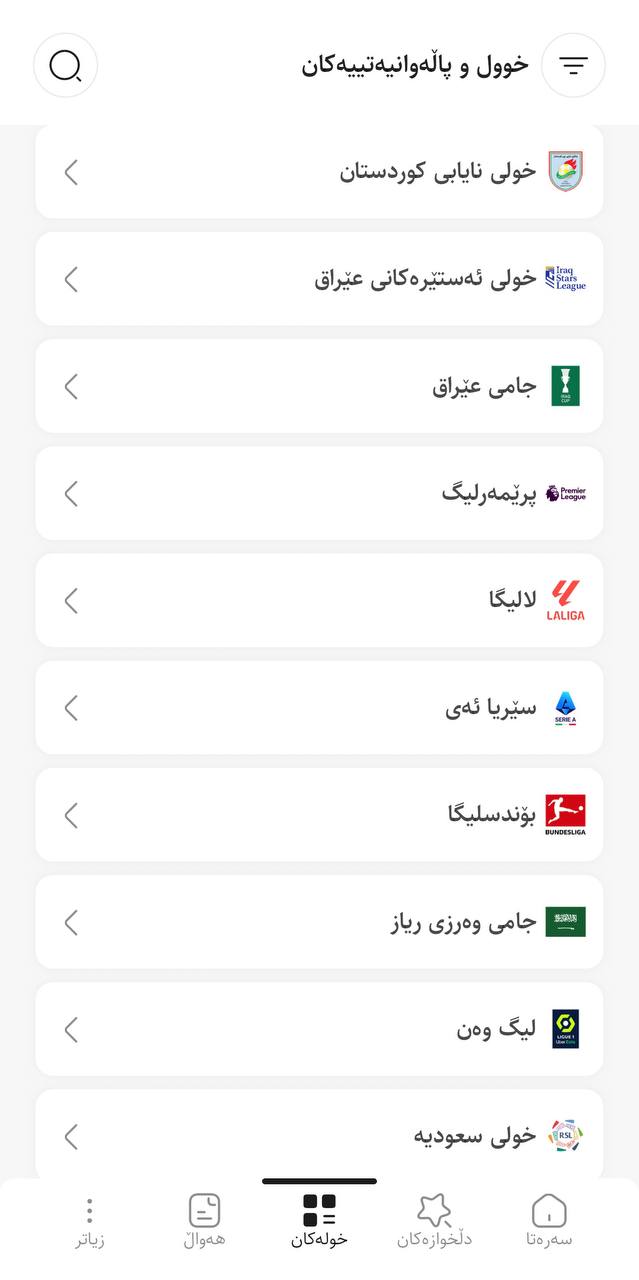This screenshot has height=1280, width=639.
Task: Open the Premier League row
Action: point(319,493)
